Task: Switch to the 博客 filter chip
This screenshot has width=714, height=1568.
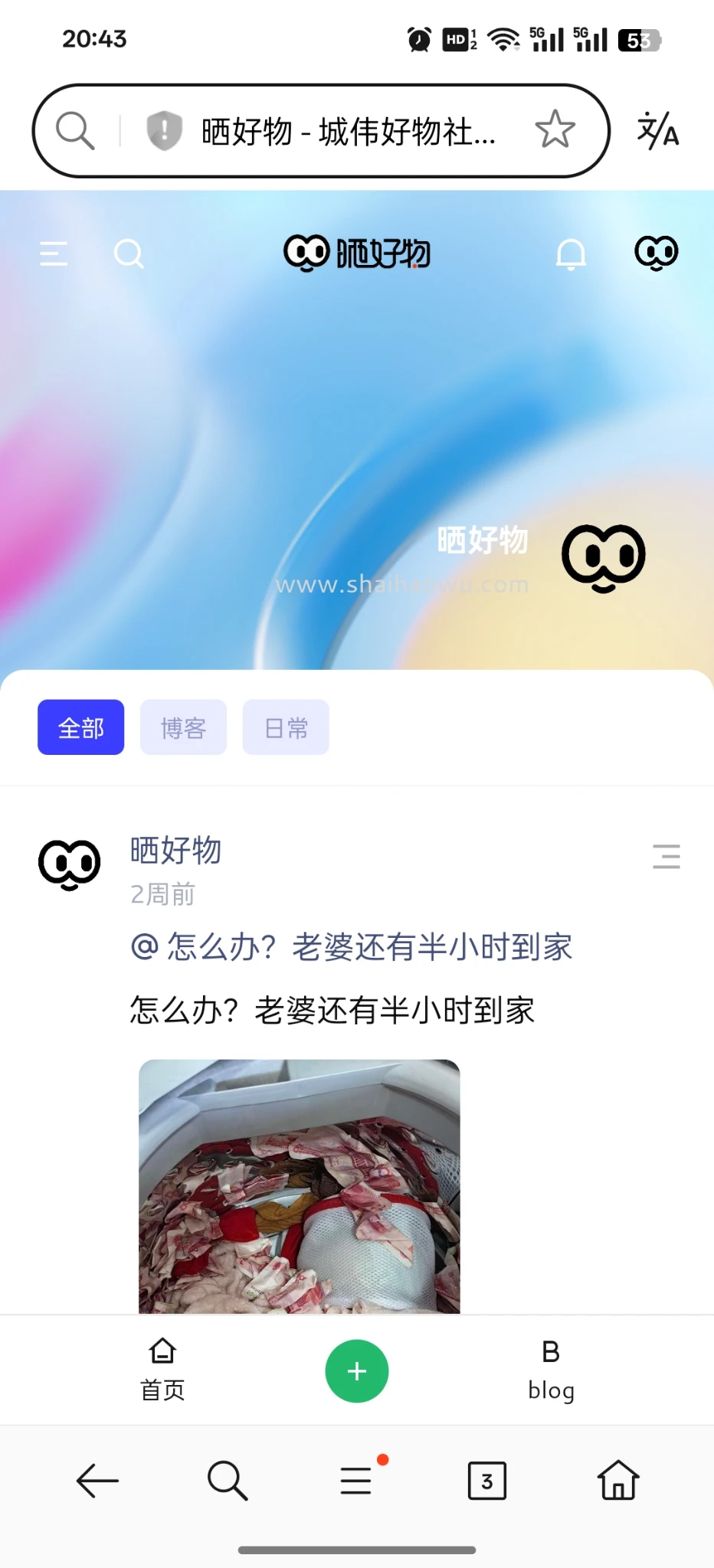Action: point(183,727)
